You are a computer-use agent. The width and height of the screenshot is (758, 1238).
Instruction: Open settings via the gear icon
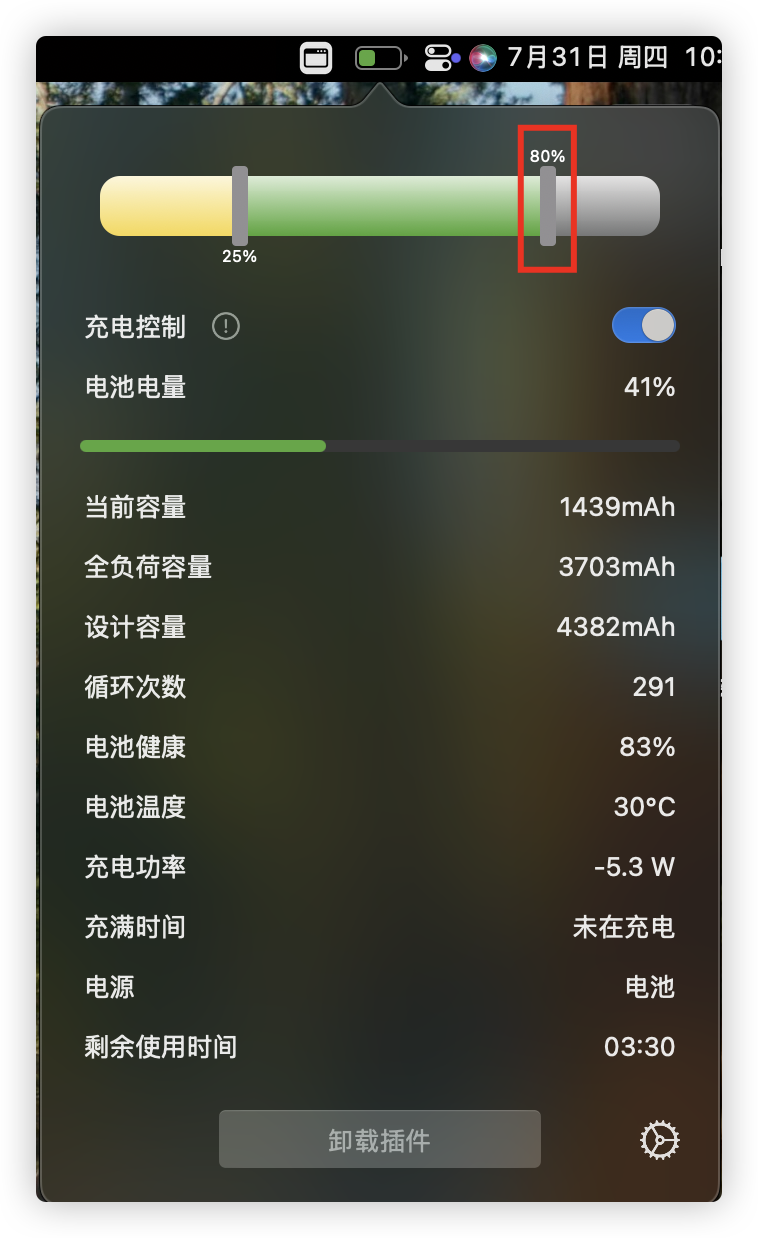[x=659, y=1139]
